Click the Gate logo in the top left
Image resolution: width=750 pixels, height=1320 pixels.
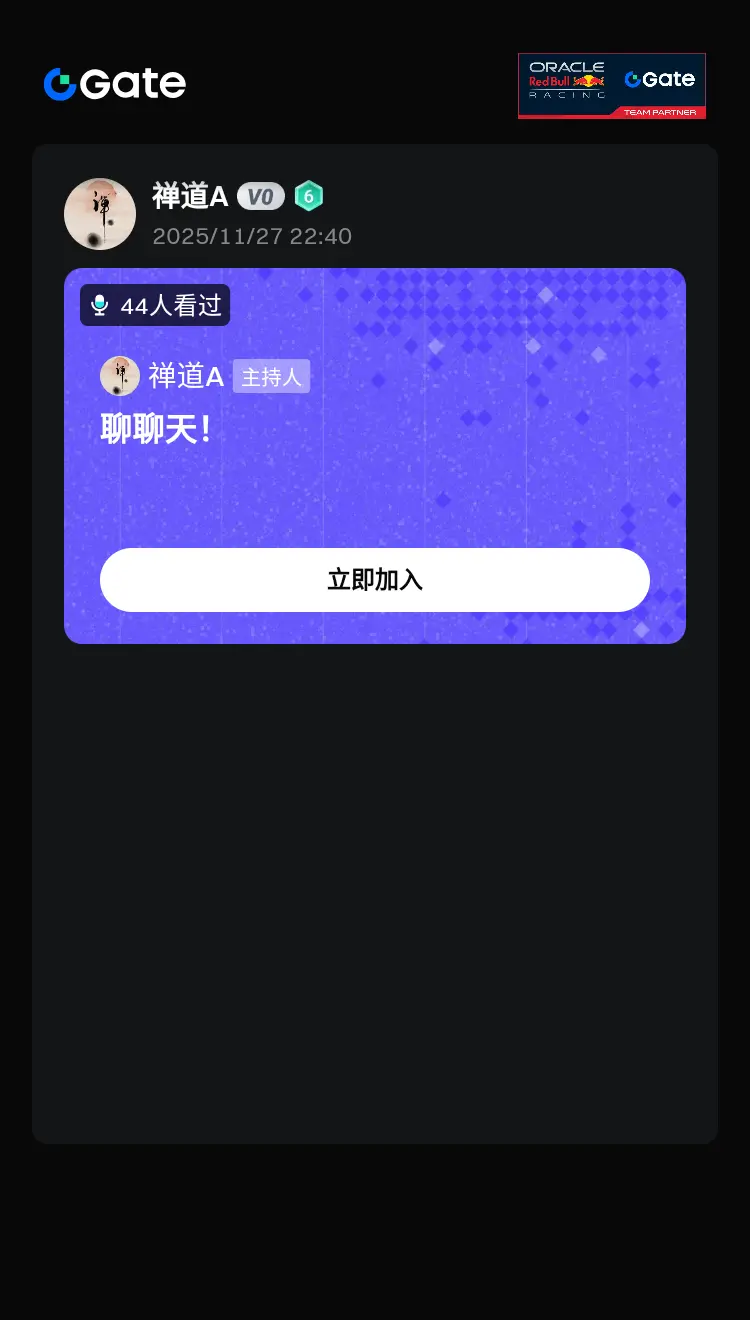tap(114, 84)
